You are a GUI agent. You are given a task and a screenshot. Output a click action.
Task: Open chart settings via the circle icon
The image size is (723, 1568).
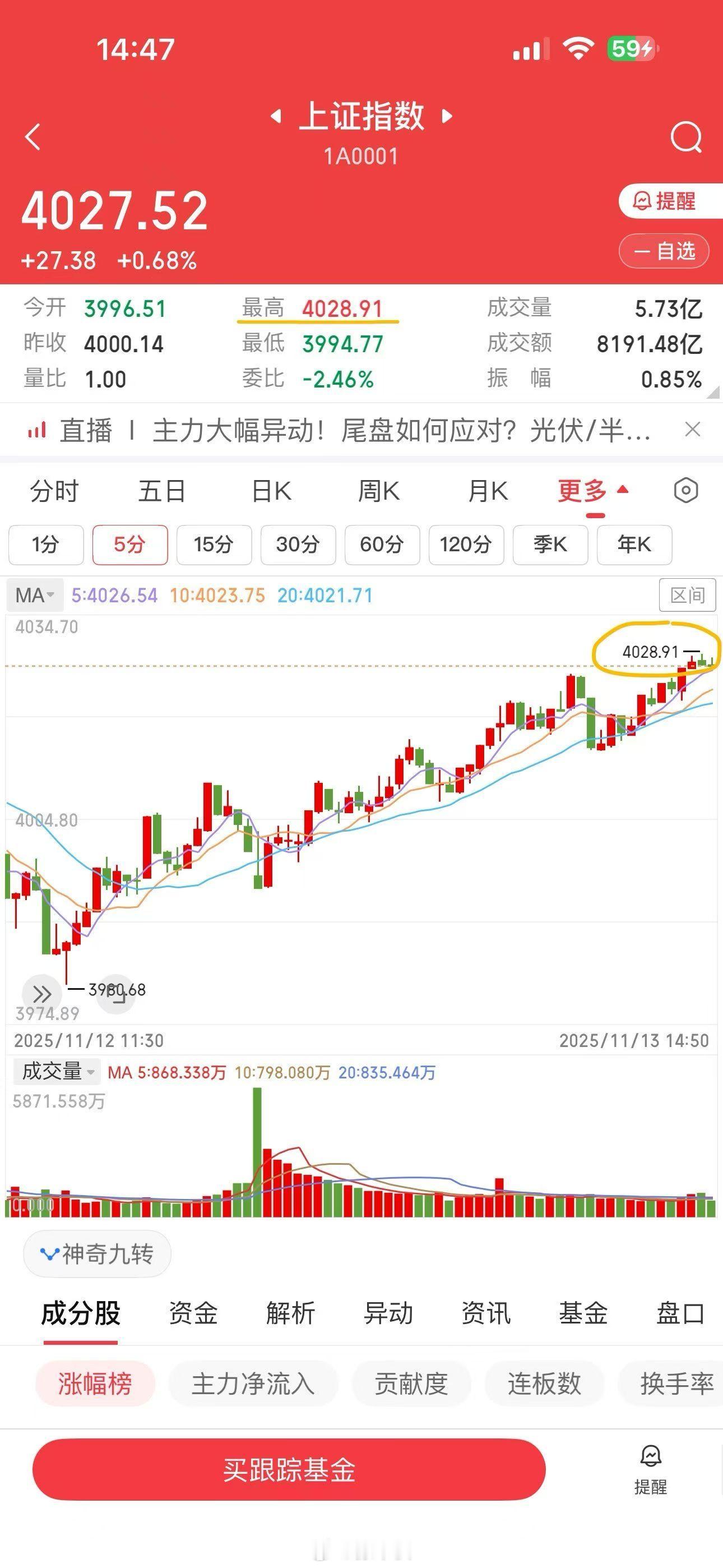(x=686, y=491)
